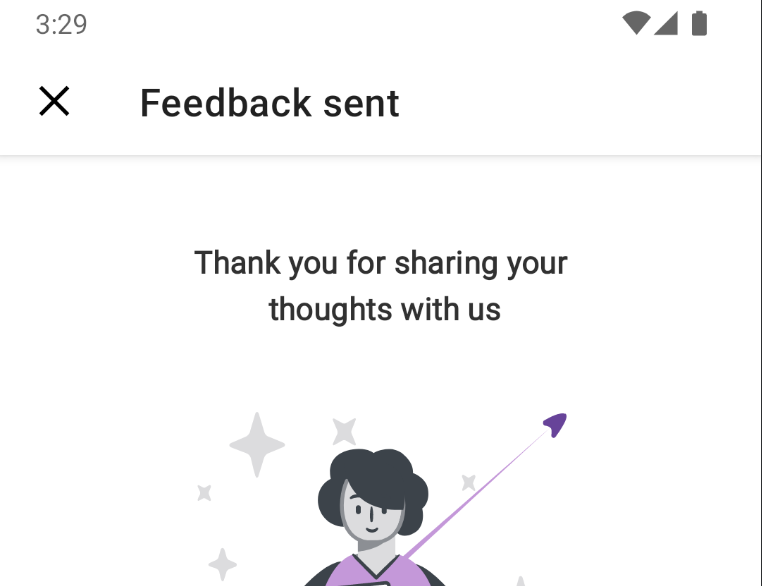Close the Feedback sent screen
Viewport: 762px width, 586px height.
tap(54, 101)
